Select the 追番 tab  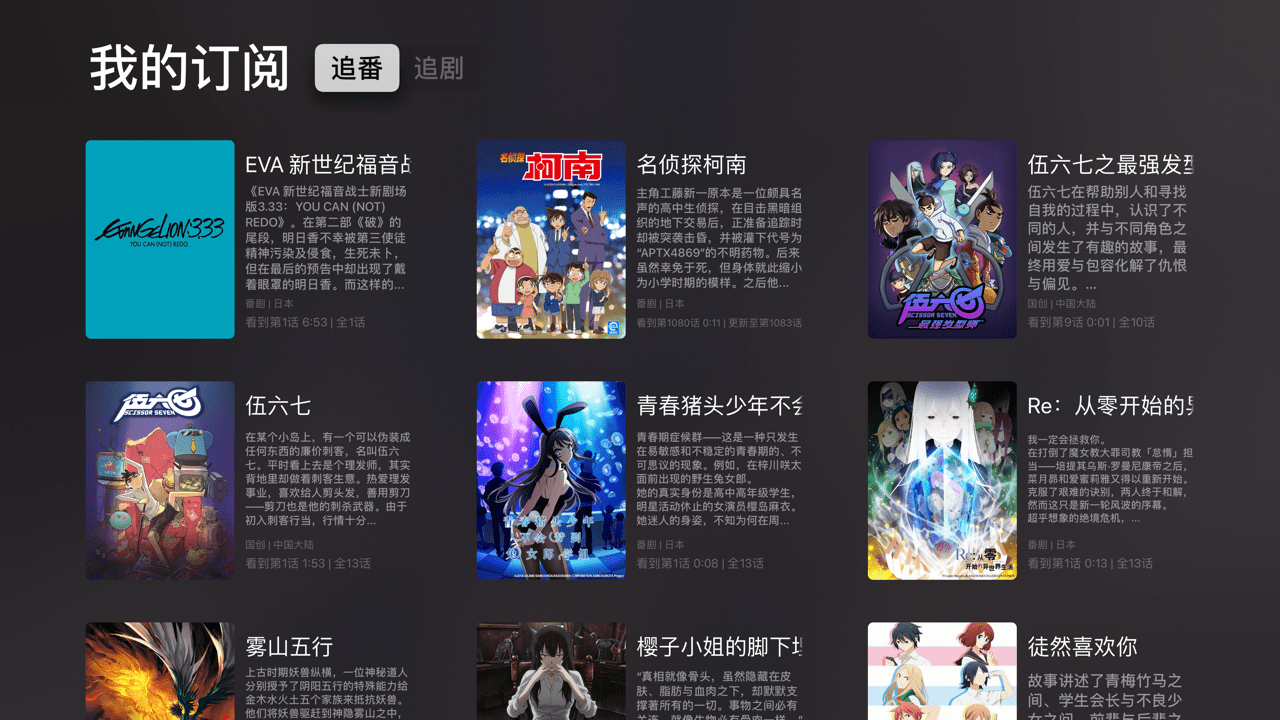pyautogui.click(x=357, y=68)
